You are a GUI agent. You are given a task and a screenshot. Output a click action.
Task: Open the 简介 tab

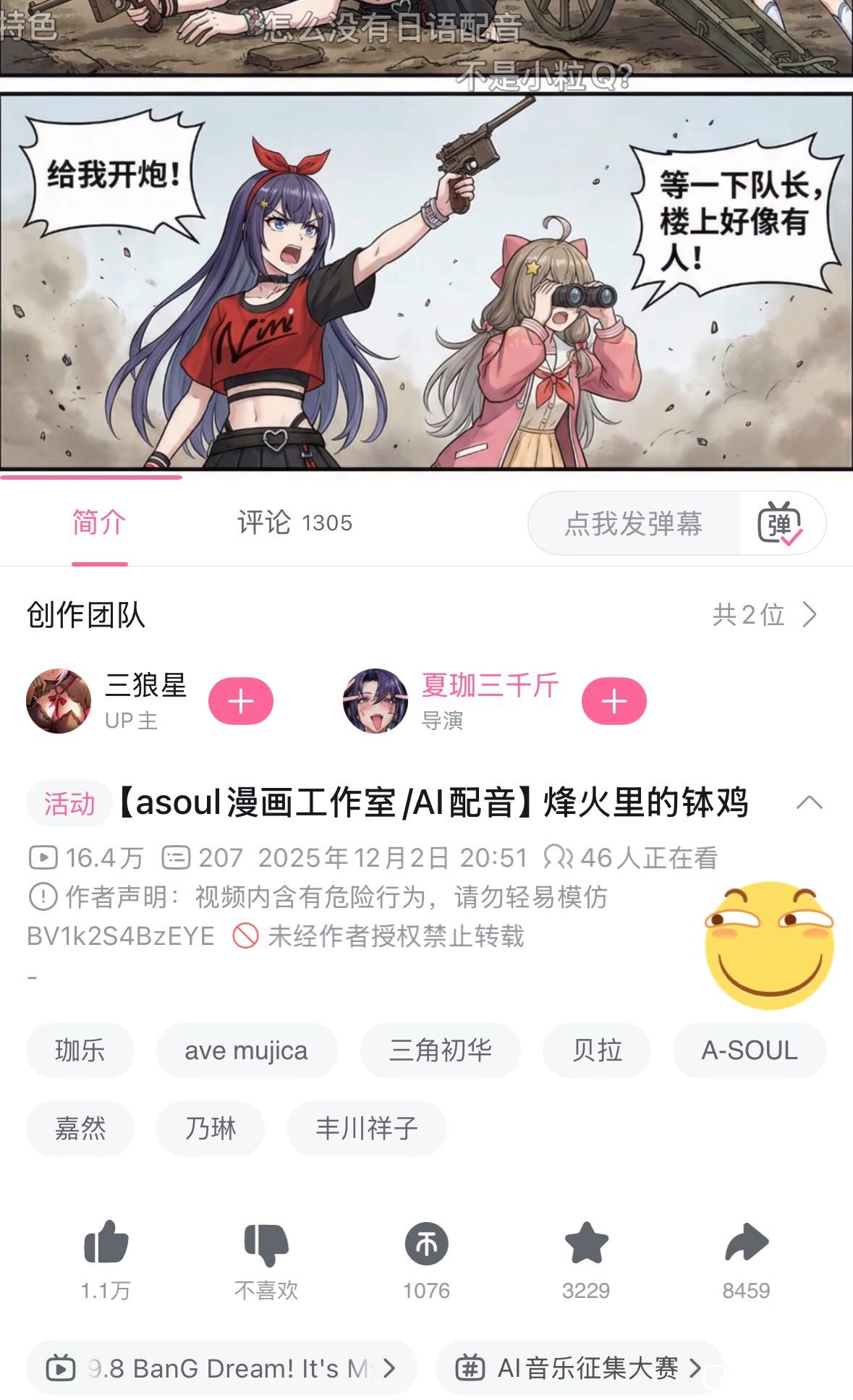[99, 522]
